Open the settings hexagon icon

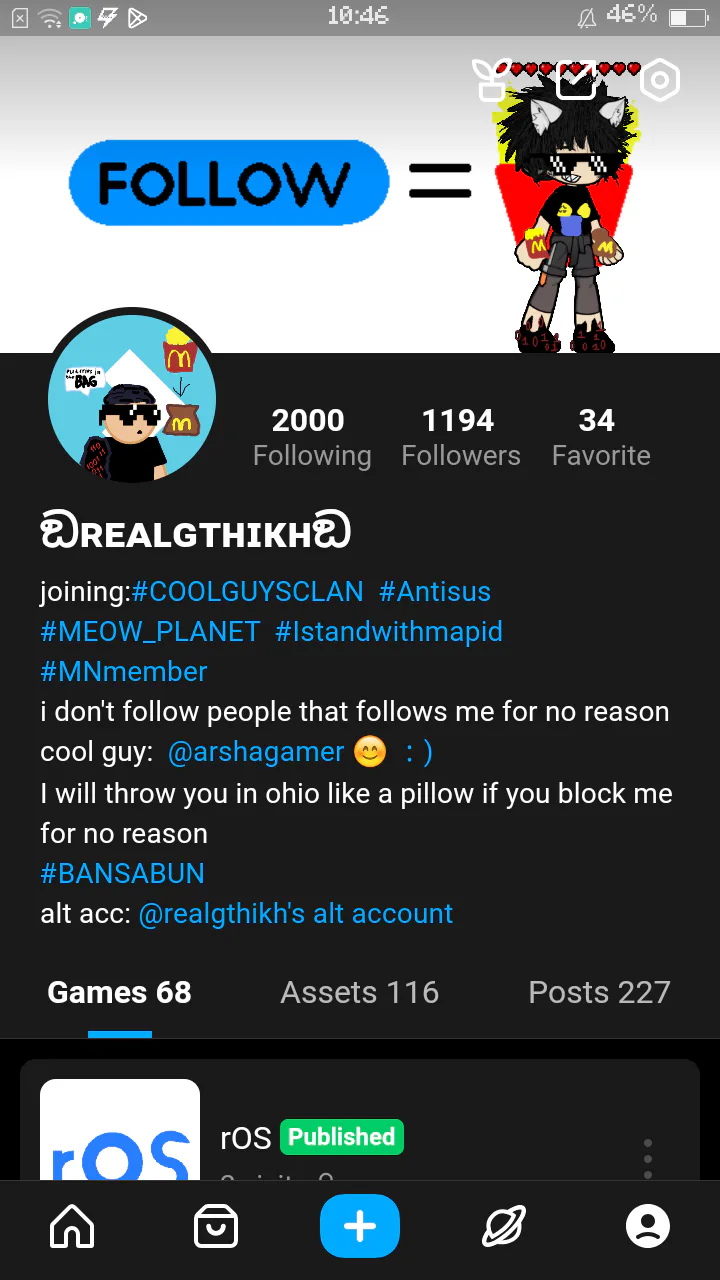click(x=660, y=80)
